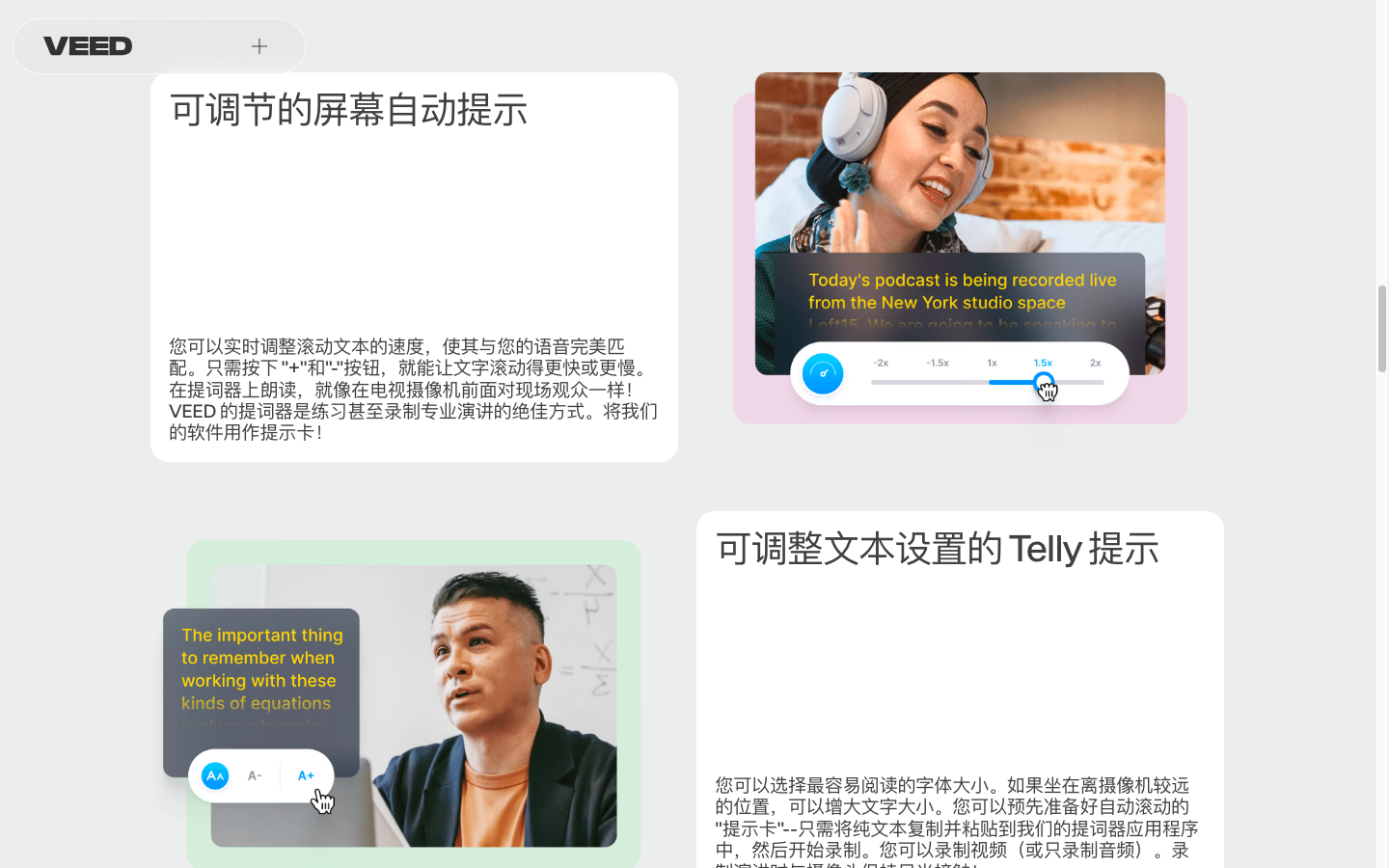This screenshot has width=1389, height=868.
Task: Open the plus menu beside VEED logo
Action: [259, 46]
